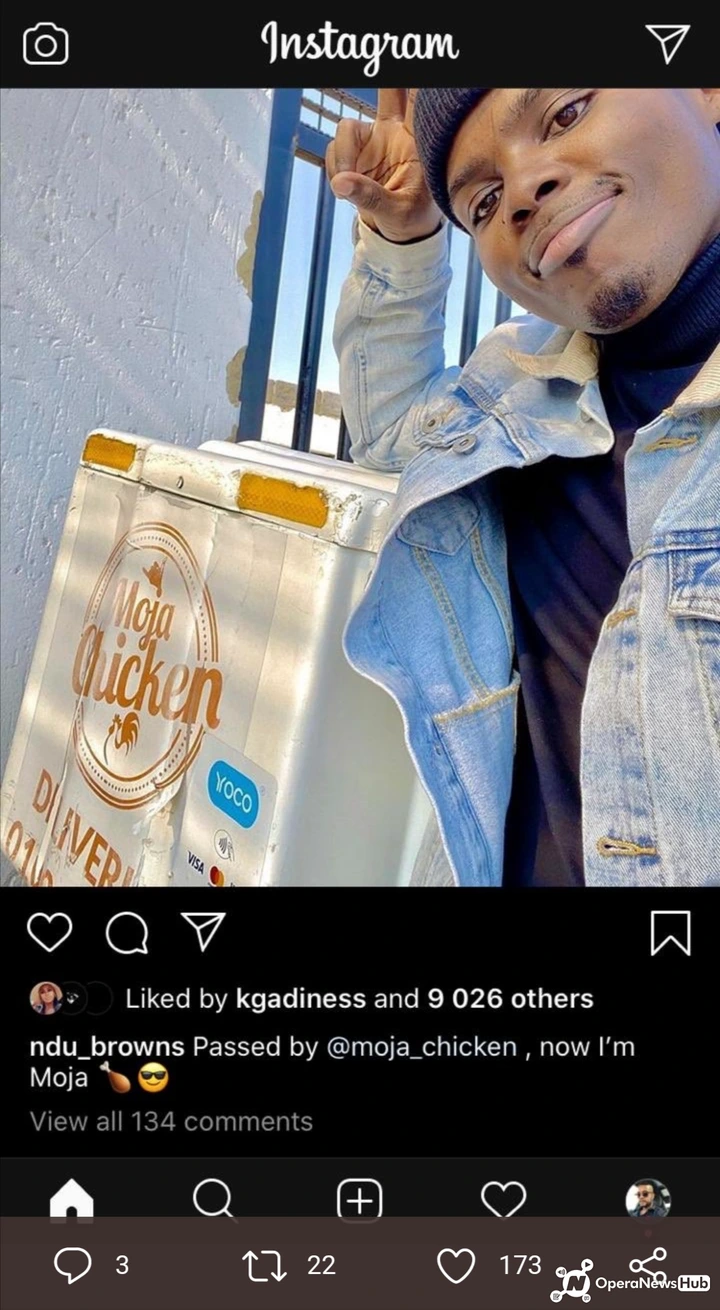Open the Activity heart tab
This screenshot has width=720, height=1310.
click(x=503, y=1199)
